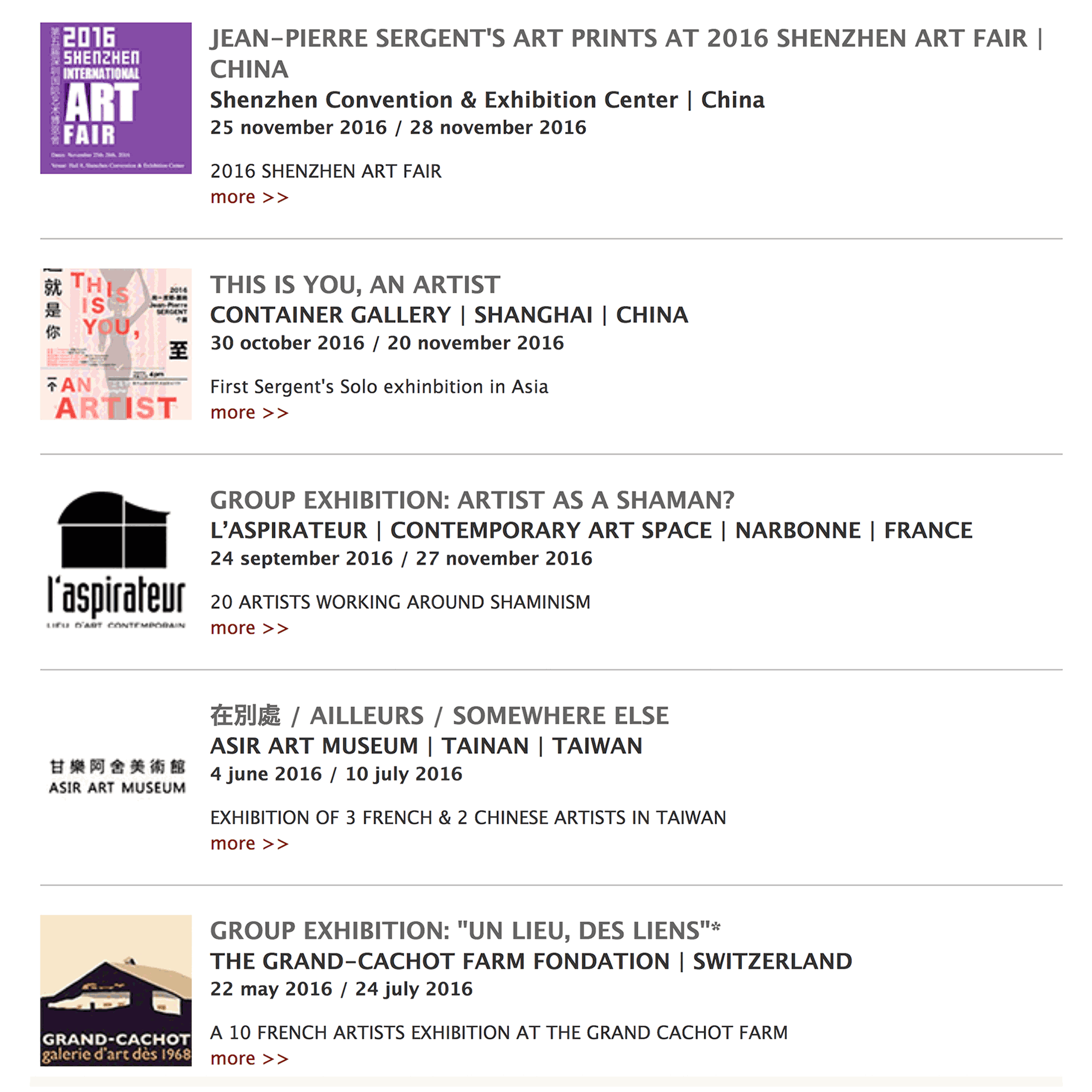The width and height of the screenshot is (1092, 1092).
Task: Select the Asir Art Museum thumbnail
Action: pos(116,776)
